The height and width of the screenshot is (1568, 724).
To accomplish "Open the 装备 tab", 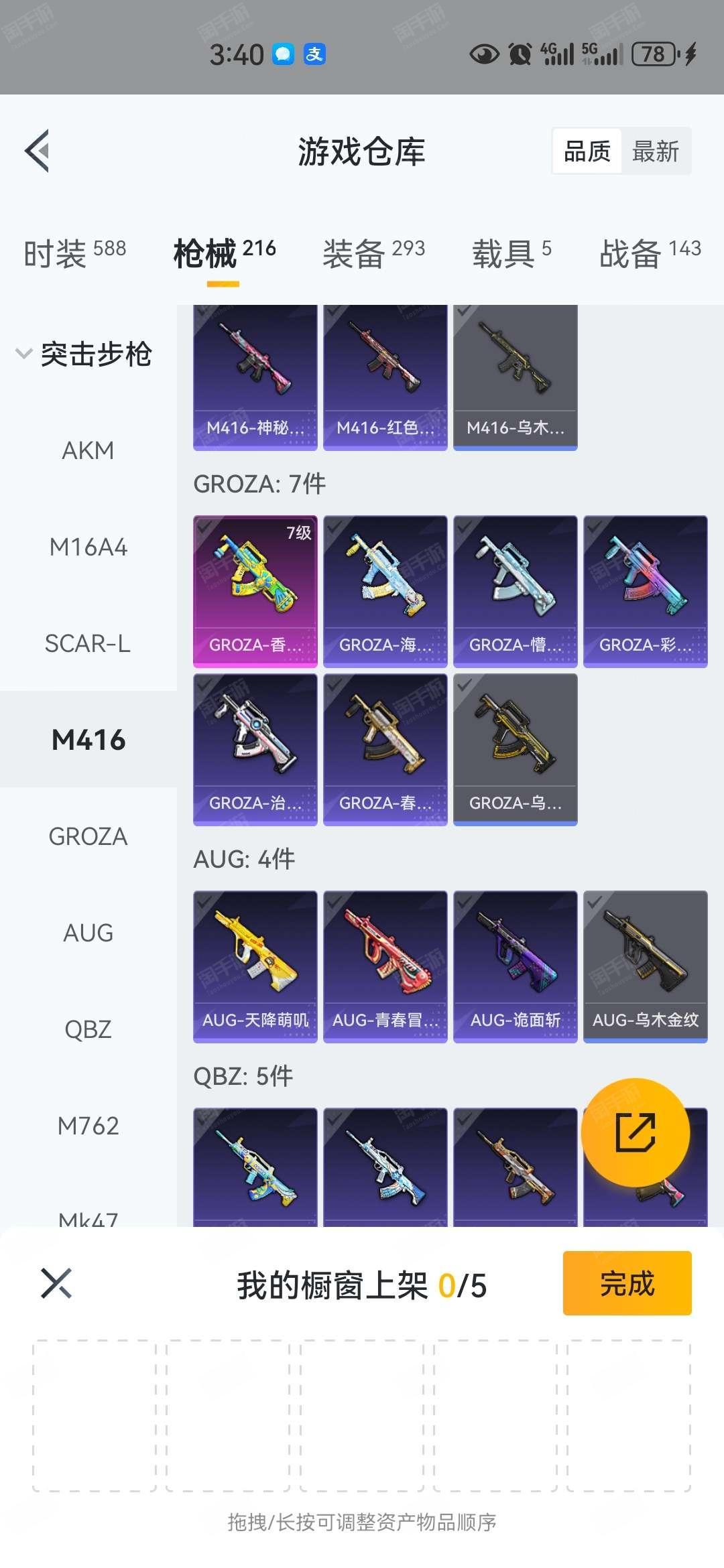I will click(x=373, y=254).
